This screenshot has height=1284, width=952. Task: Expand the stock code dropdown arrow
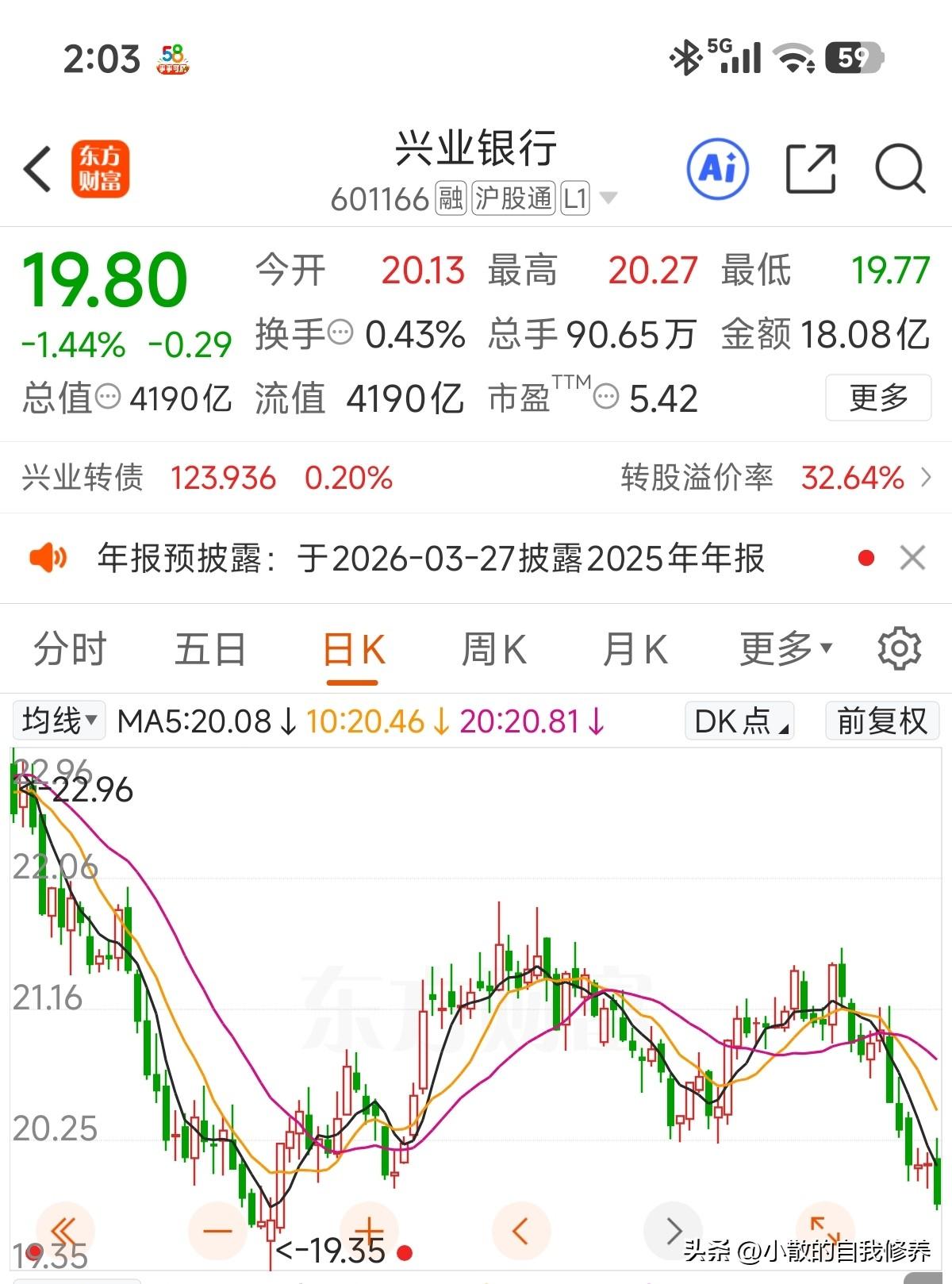[x=608, y=198]
